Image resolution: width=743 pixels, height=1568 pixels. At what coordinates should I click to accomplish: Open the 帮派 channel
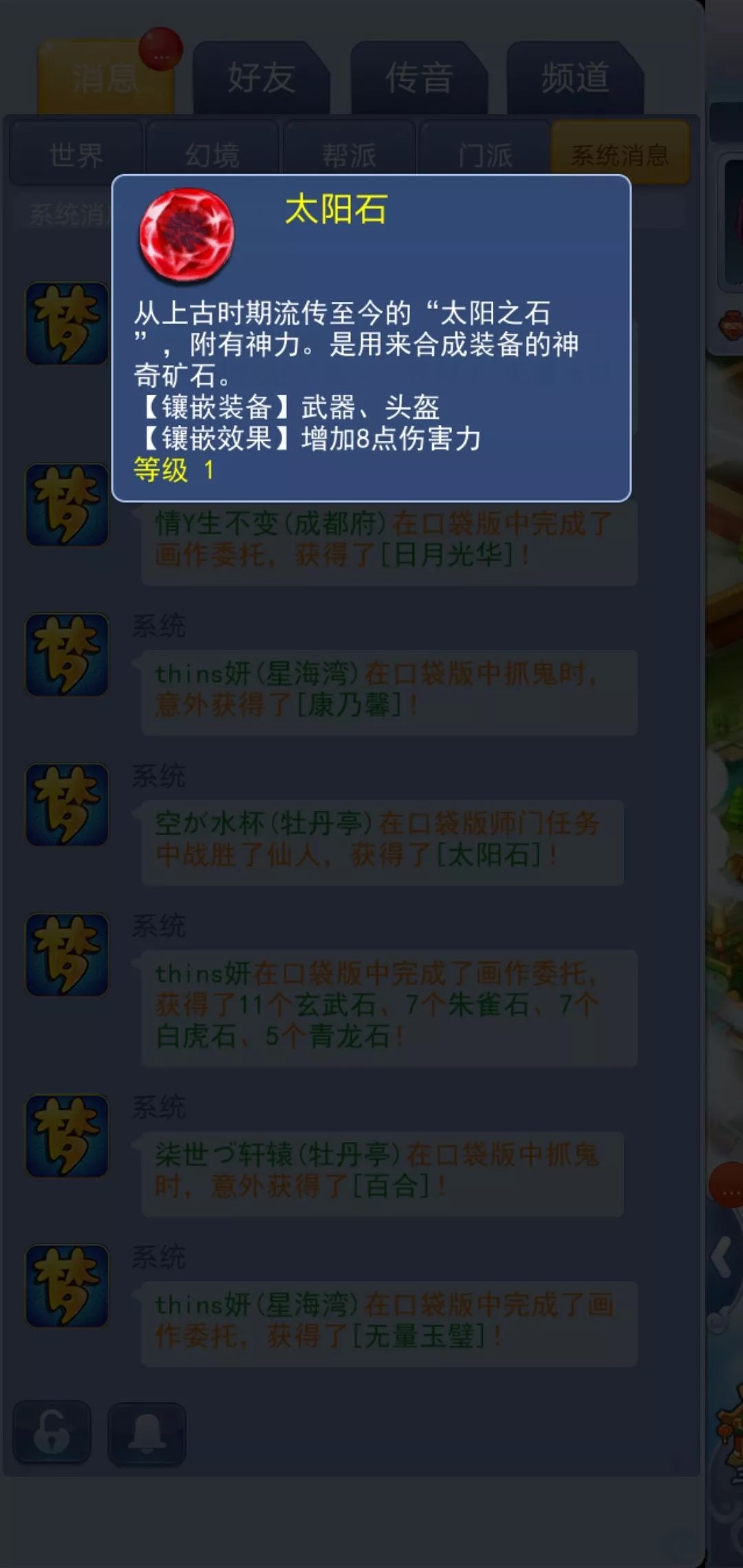pyautogui.click(x=349, y=155)
